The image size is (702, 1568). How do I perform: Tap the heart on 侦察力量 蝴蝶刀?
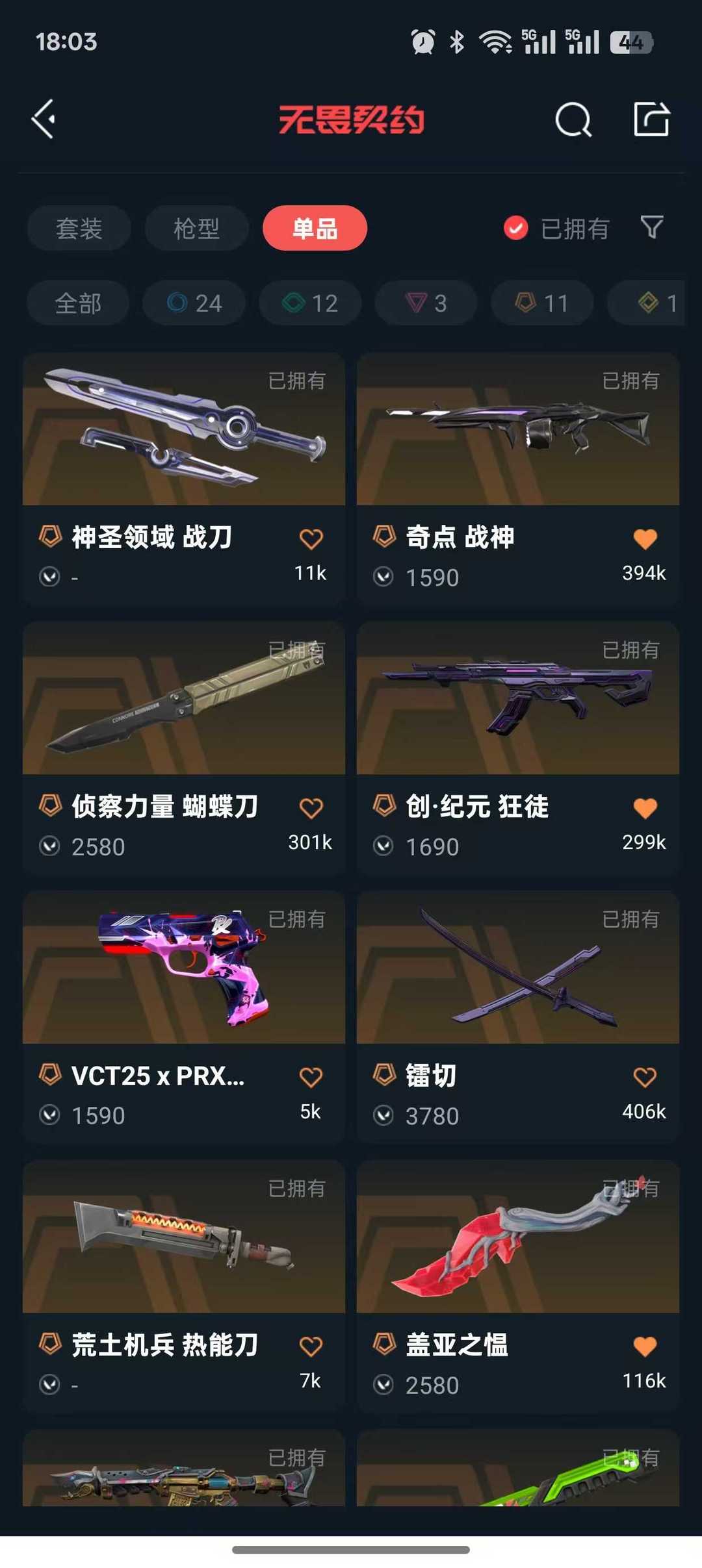coord(311,807)
